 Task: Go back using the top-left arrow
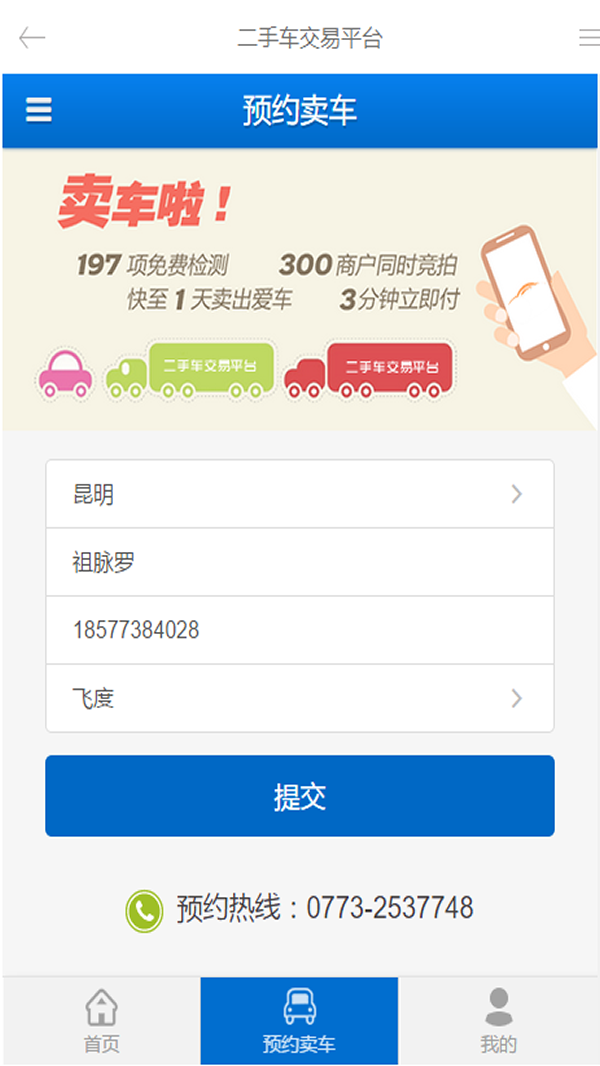click(32, 37)
